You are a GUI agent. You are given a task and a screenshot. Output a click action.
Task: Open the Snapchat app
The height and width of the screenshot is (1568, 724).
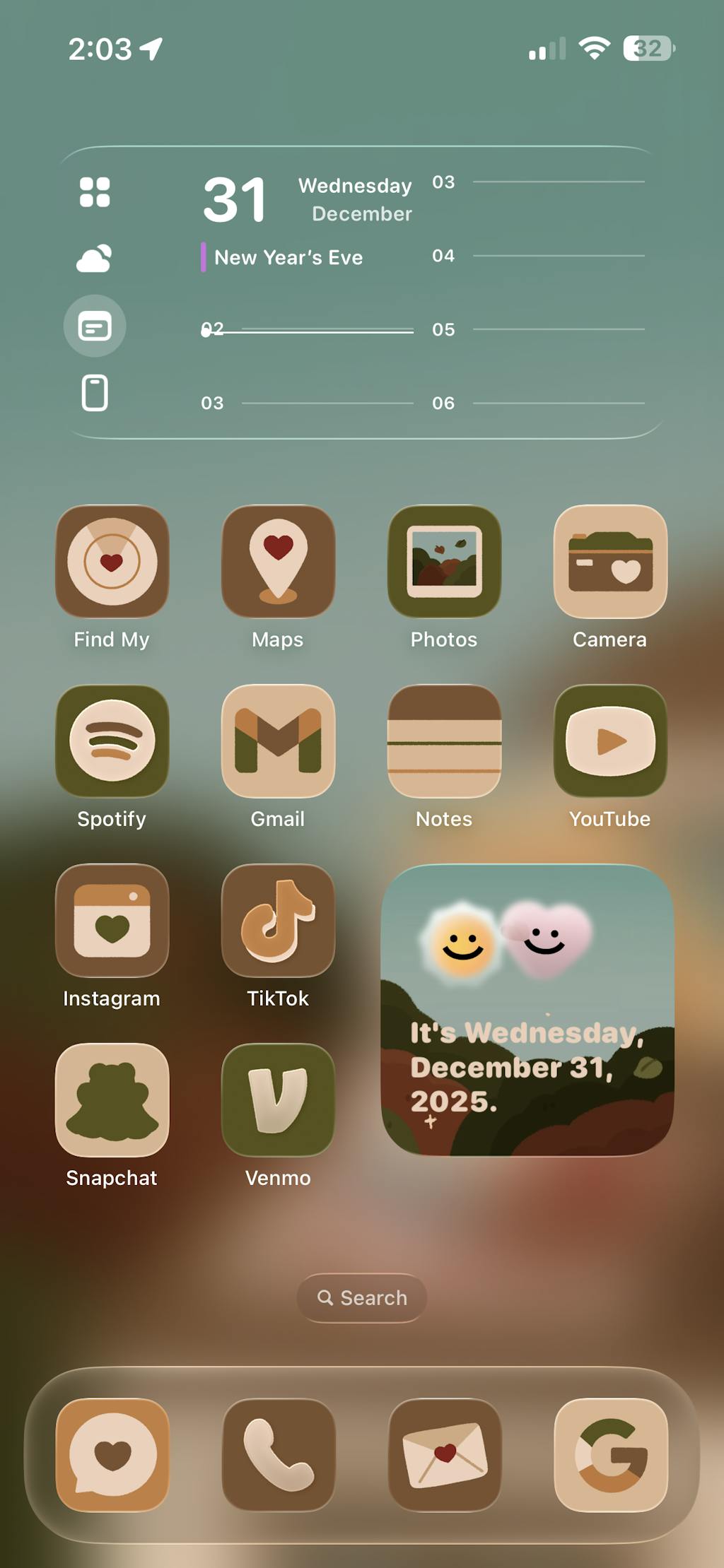[112, 1100]
